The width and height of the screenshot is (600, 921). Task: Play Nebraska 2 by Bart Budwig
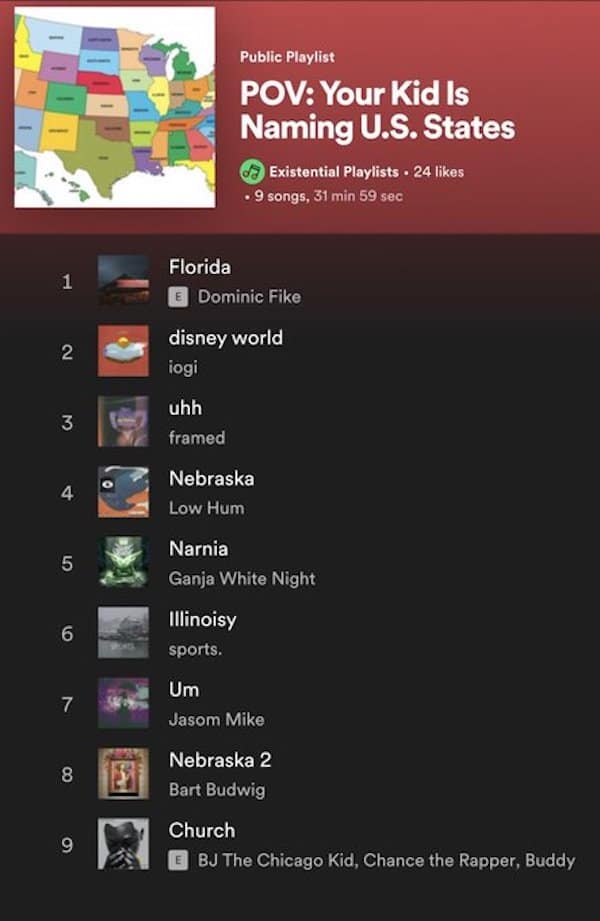tap(220, 760)
